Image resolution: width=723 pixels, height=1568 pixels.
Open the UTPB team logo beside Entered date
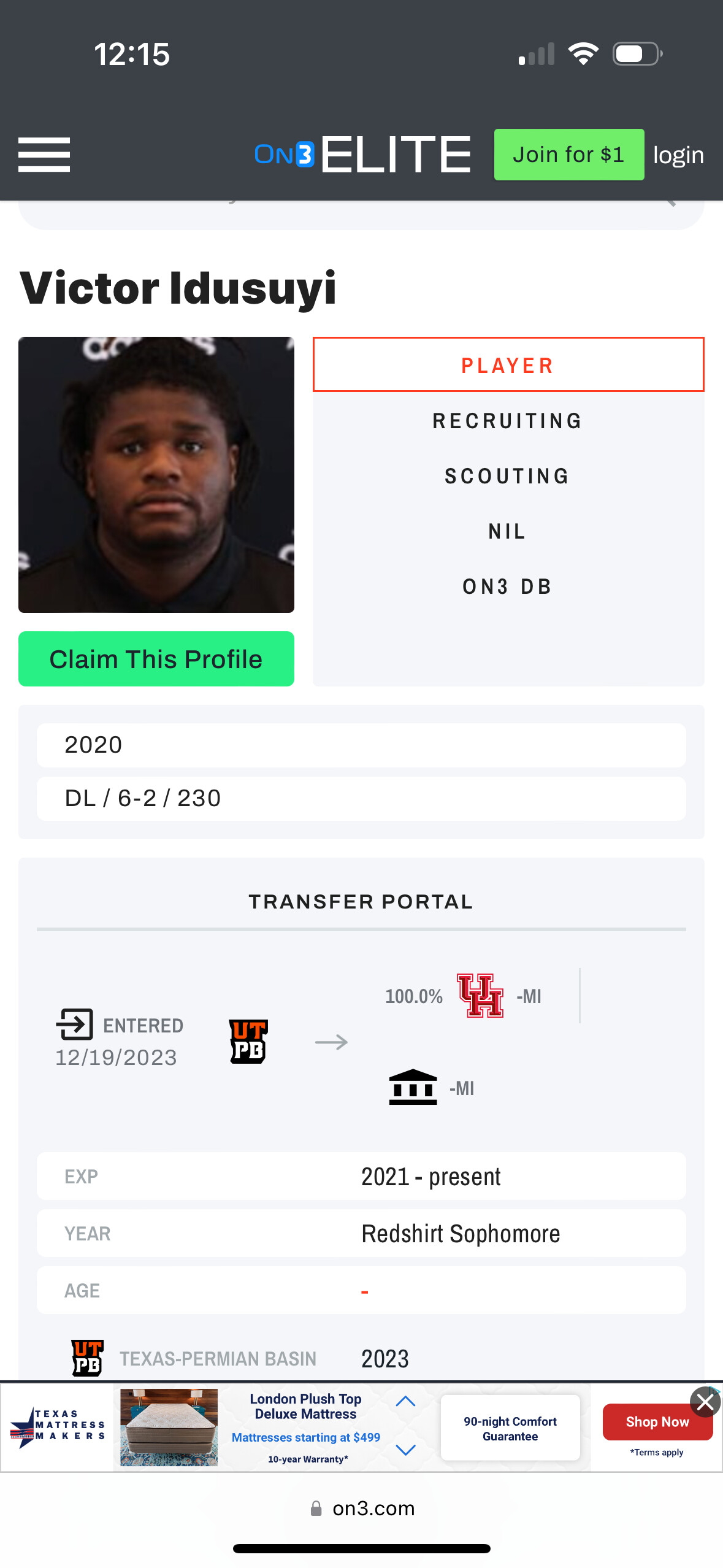click(x=248, y=1042)
